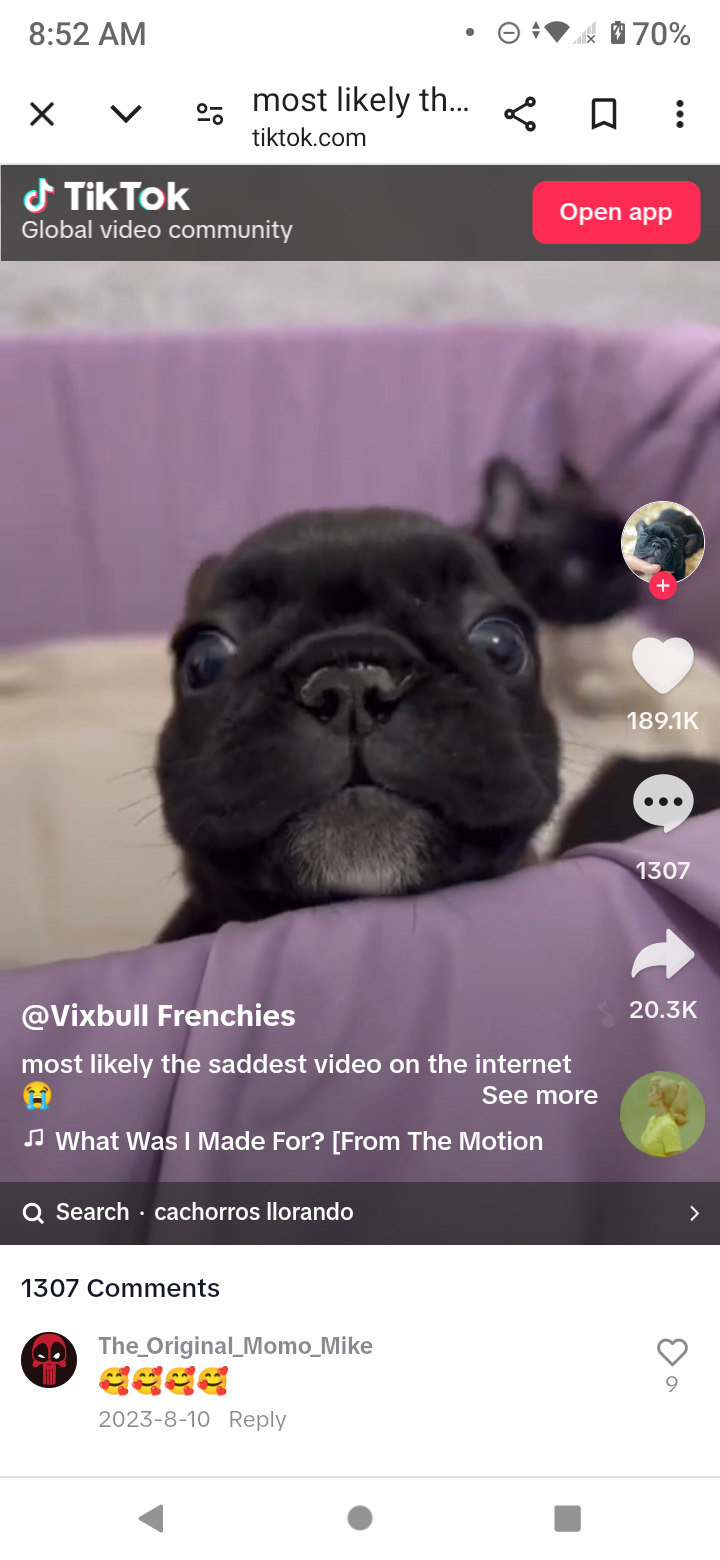Open the browser overflow menu
This screenshot has width=720, height=1560.
[x=680, y=115]
